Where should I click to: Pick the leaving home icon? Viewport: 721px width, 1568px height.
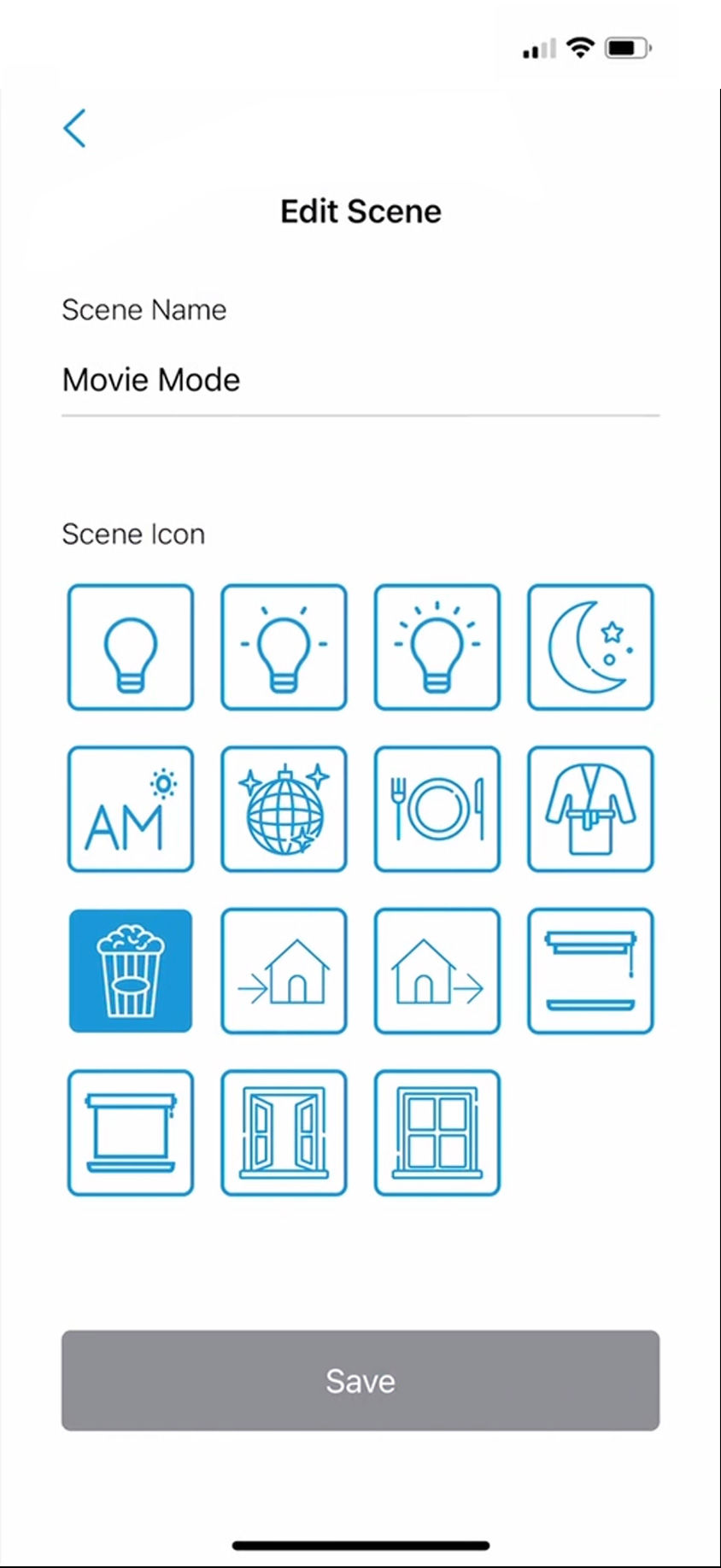click(x=437, y=971)
